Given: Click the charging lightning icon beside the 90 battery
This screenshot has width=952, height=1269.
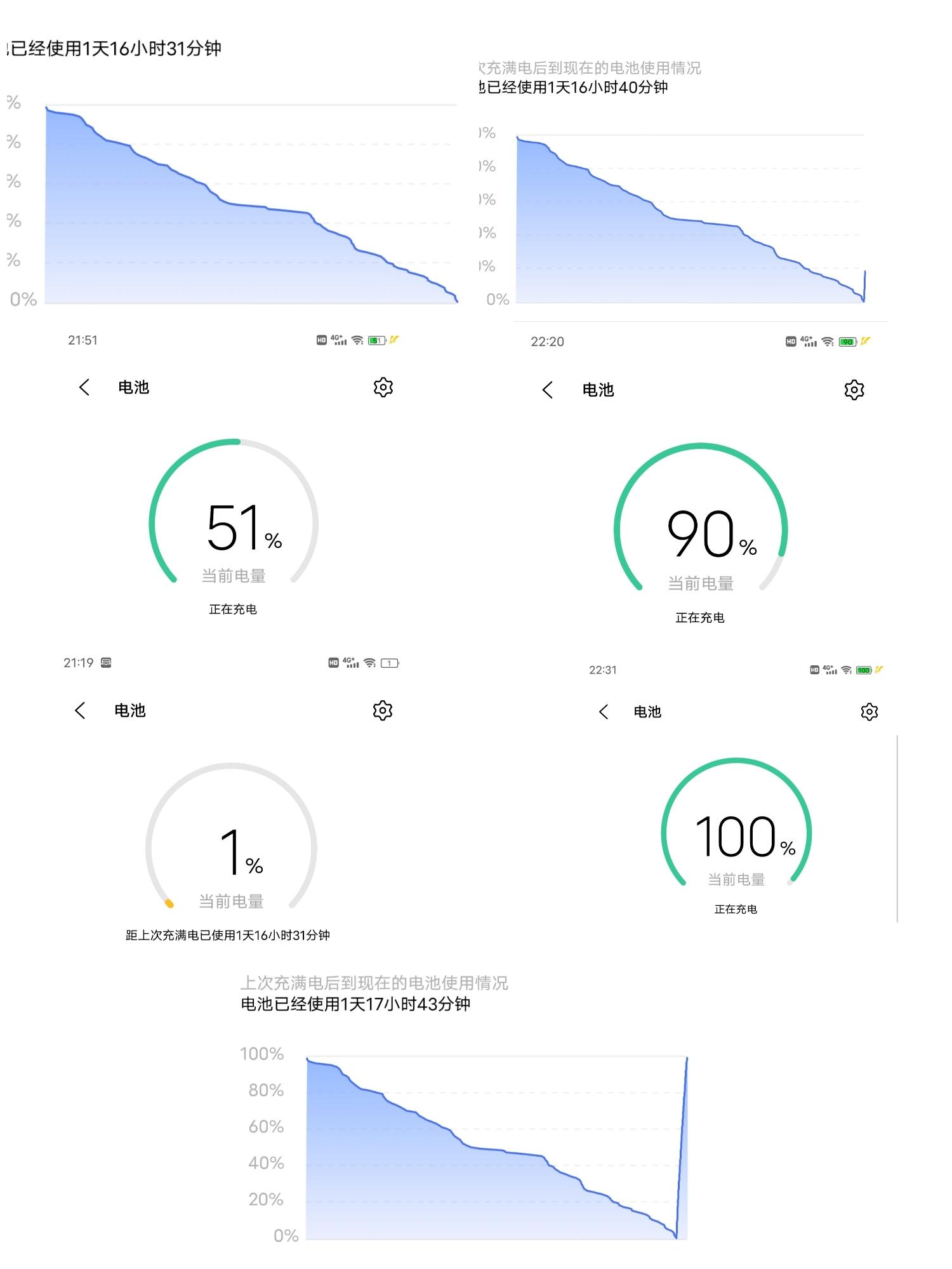Looking at the screenshot, I should point(866,342).
